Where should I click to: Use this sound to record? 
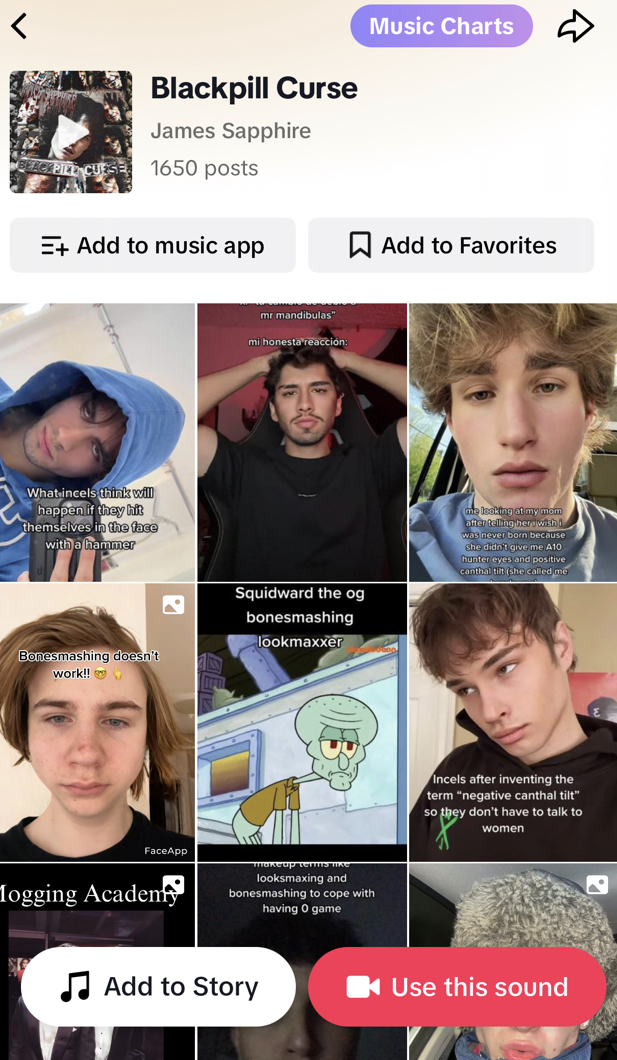pyautogui.click(x=457, y=987)
